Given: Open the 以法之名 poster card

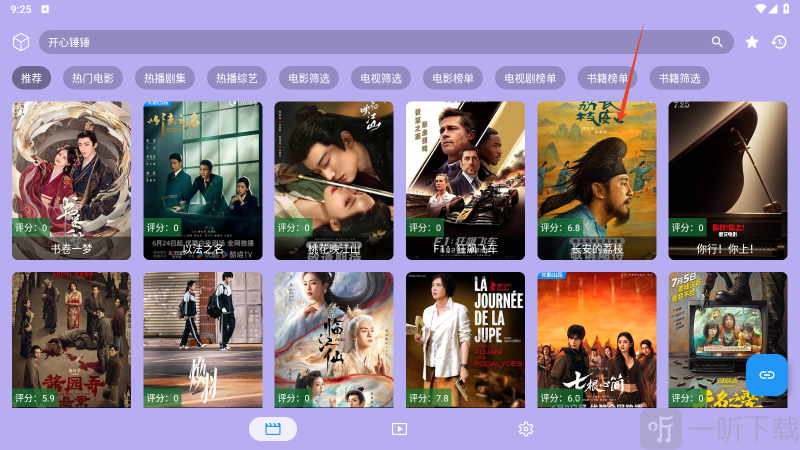Looking at the screenshot, I should pos(203,180).
